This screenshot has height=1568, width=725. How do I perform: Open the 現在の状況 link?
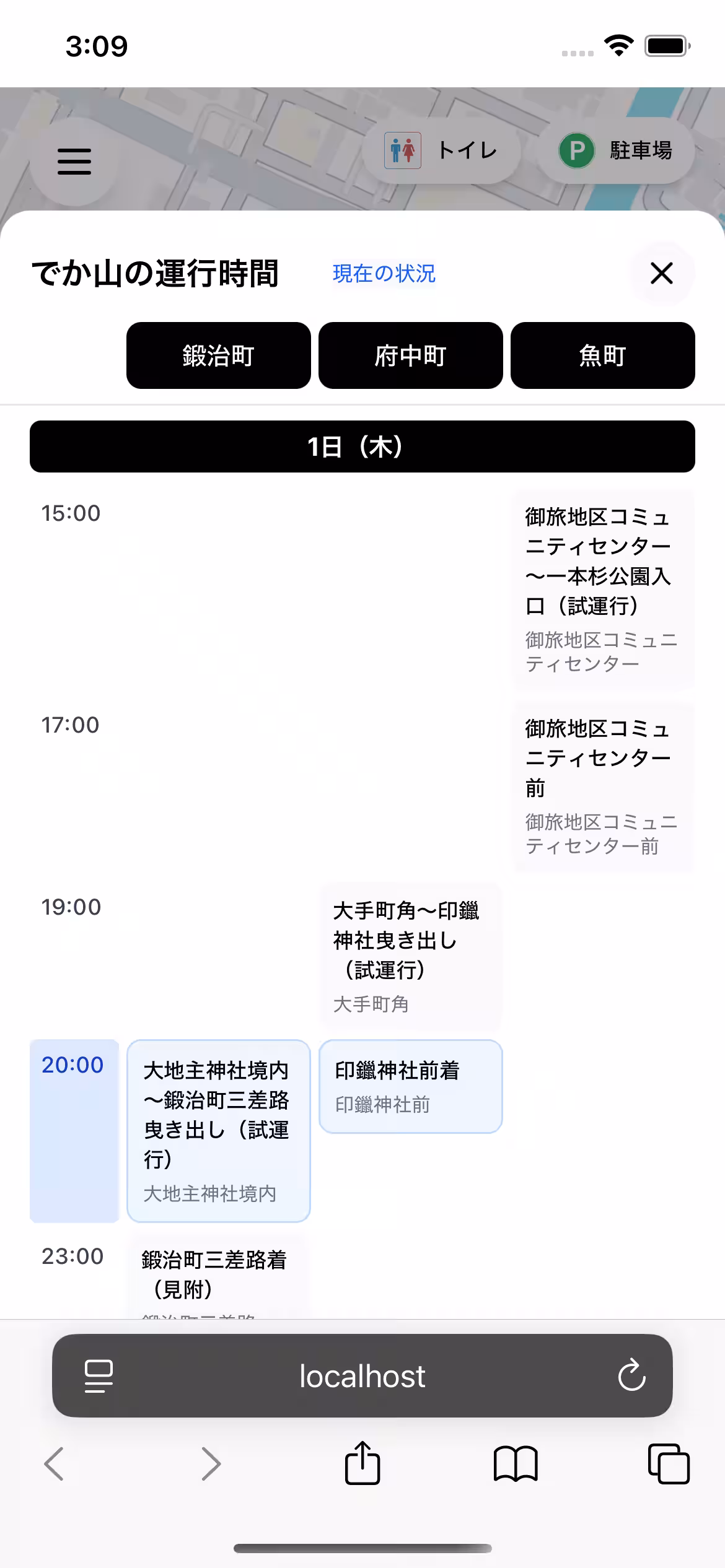[384, 273]
